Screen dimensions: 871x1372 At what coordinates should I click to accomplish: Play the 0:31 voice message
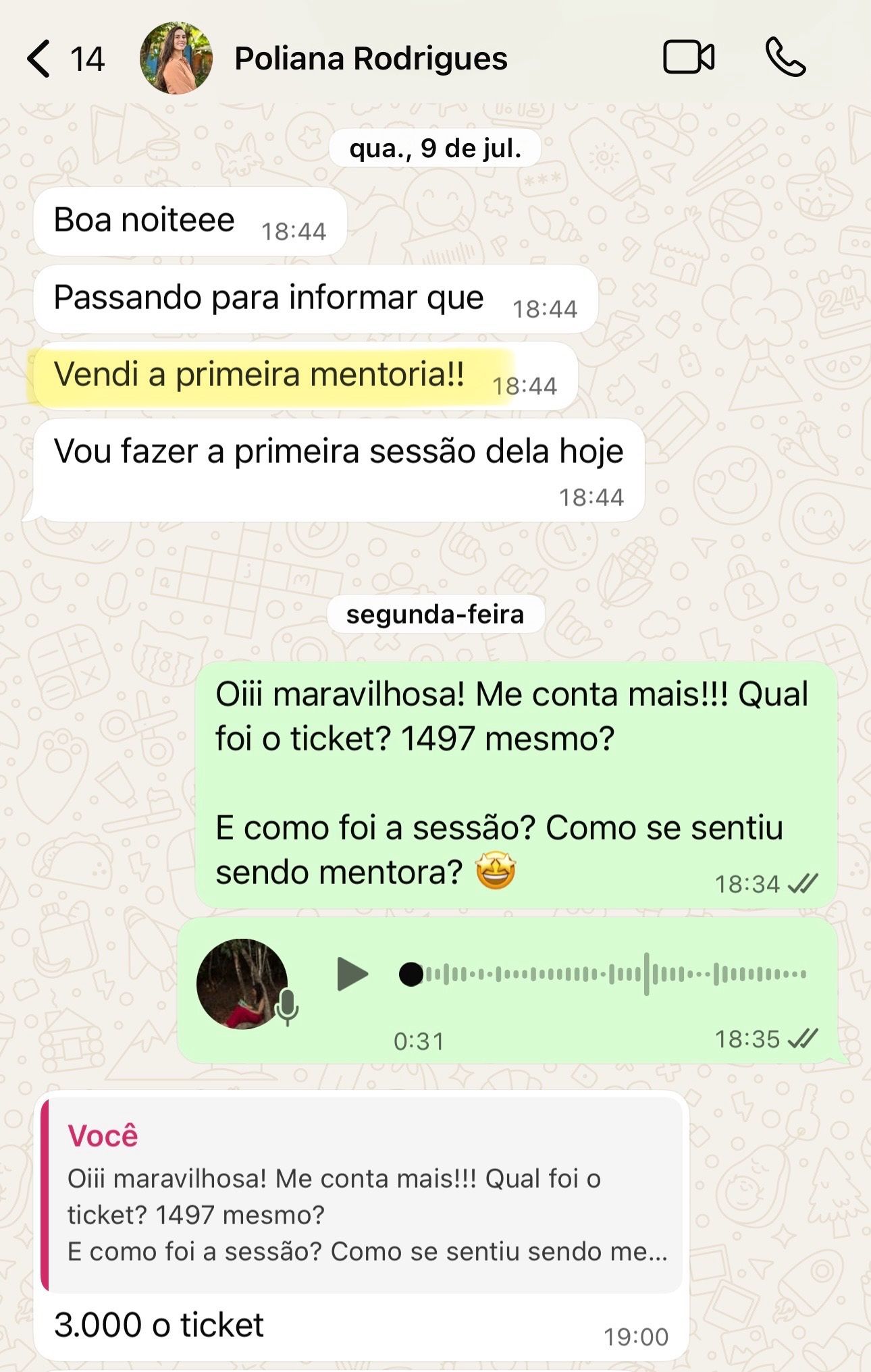352,974
